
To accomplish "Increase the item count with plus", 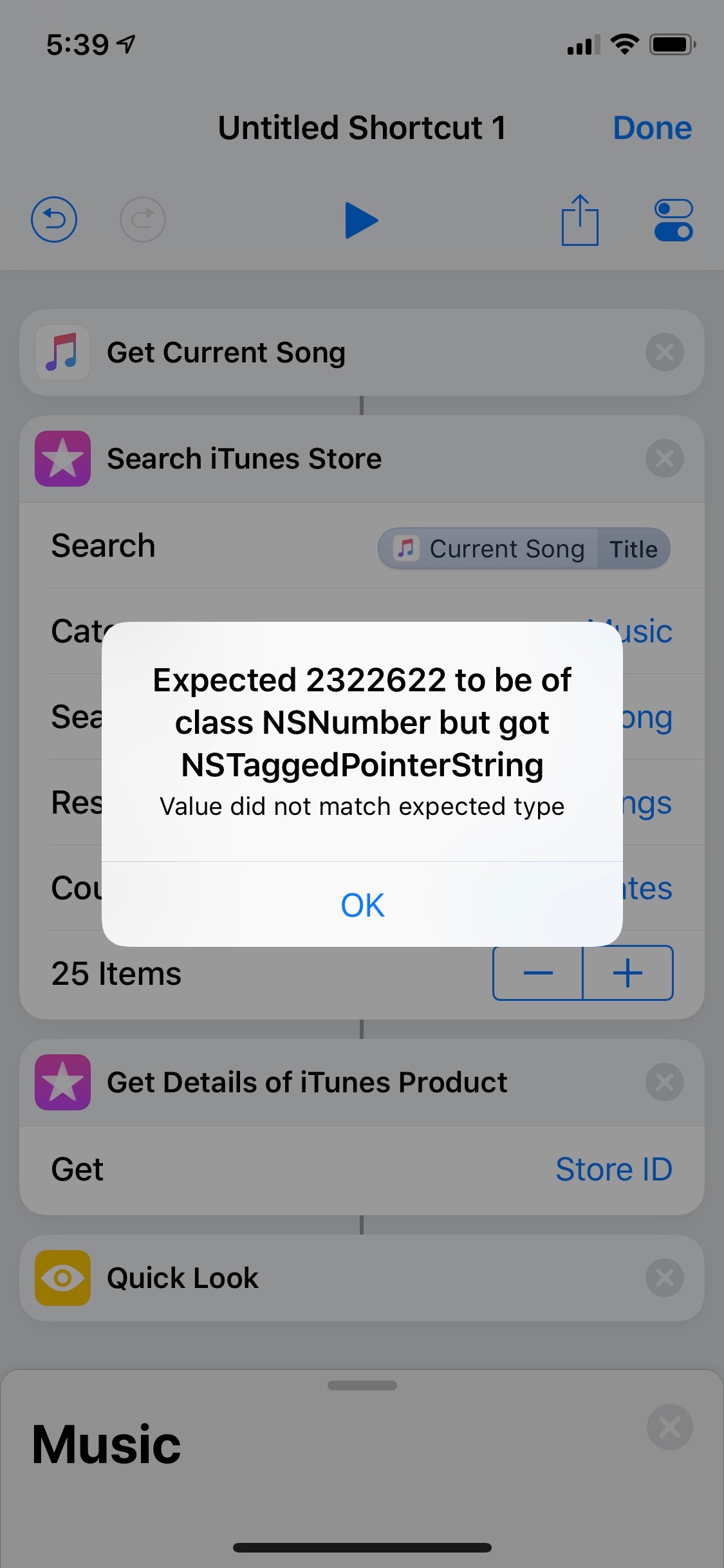I will (x=628, y=973).
